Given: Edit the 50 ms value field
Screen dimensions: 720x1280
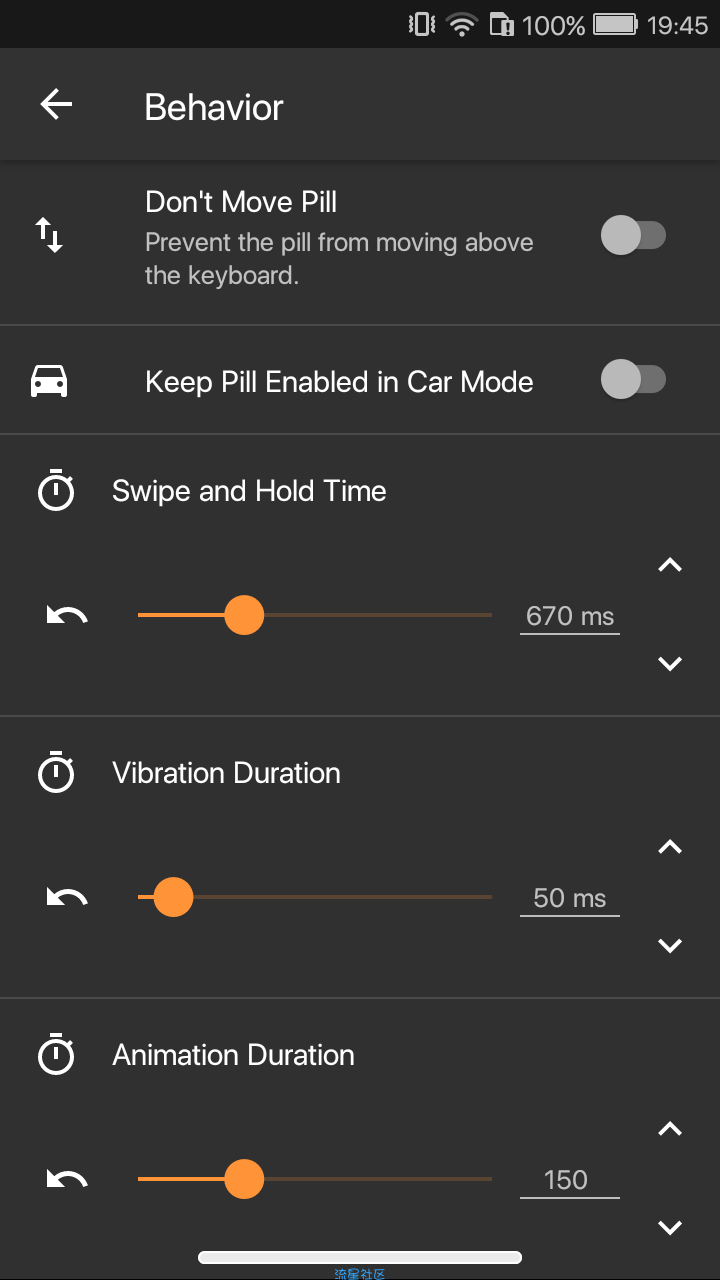Looking at the screenshot, I should point(570,898).
